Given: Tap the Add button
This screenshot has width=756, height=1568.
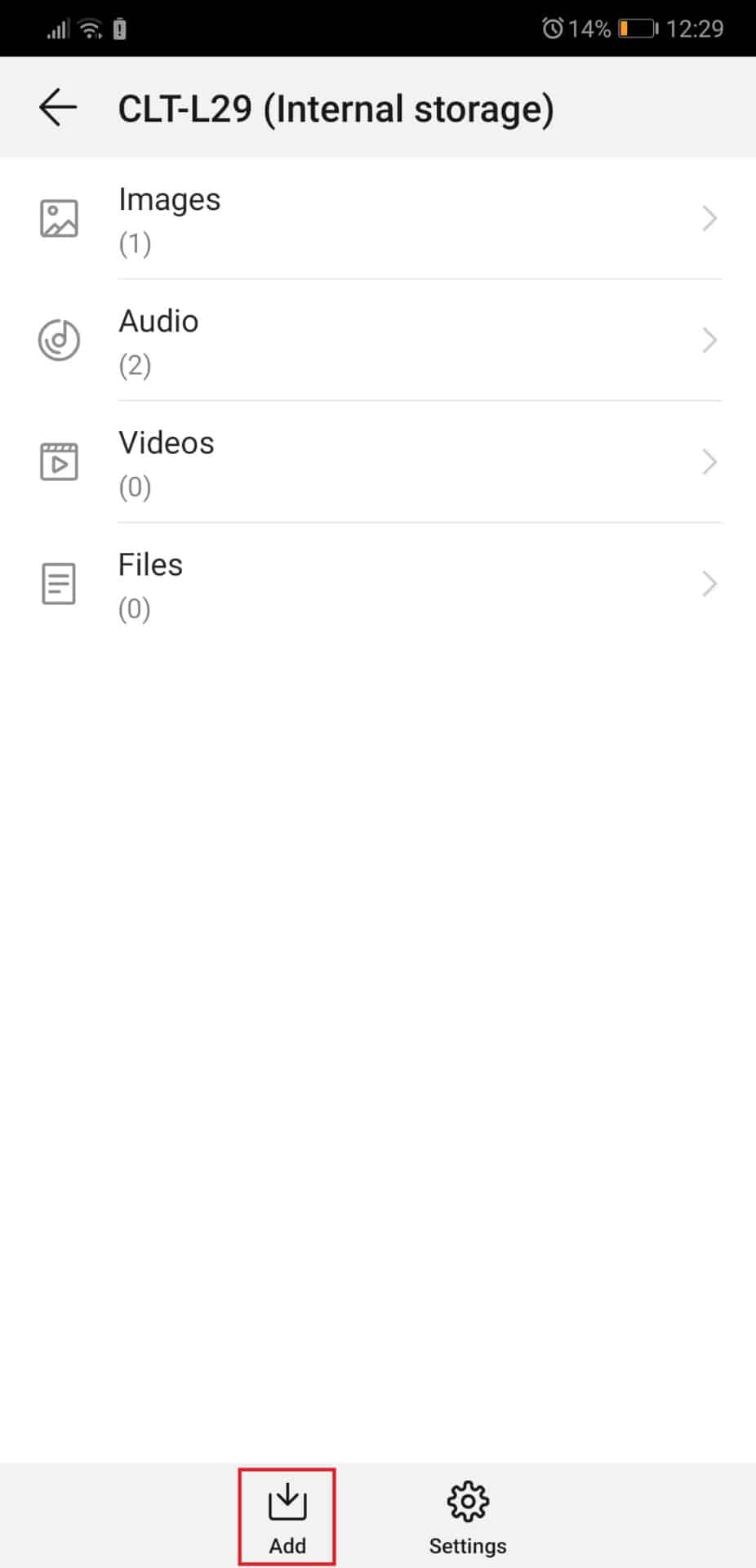Looking at the screenshot, I should (x=287, y=1517).
